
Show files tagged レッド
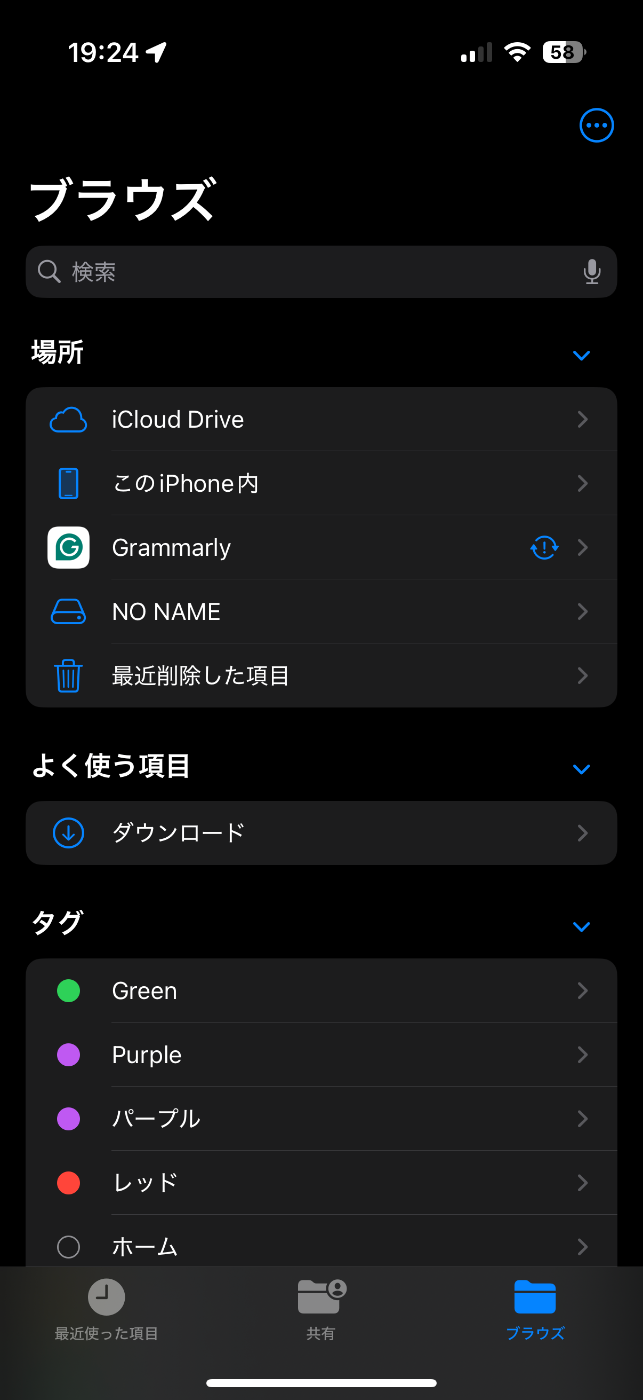(x=321, y=1183)
